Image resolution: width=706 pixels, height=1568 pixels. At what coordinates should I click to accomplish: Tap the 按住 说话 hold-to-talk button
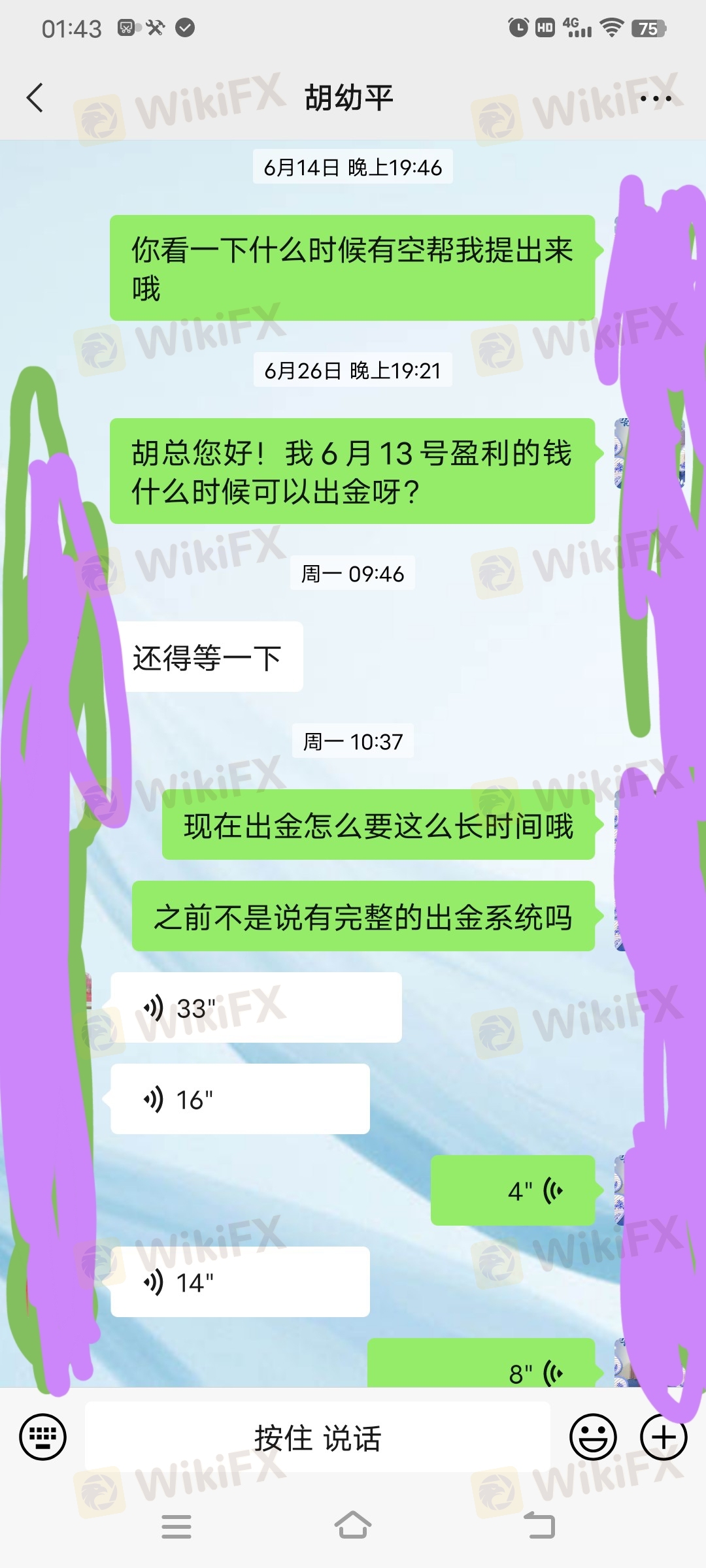tap(318, 1437)
